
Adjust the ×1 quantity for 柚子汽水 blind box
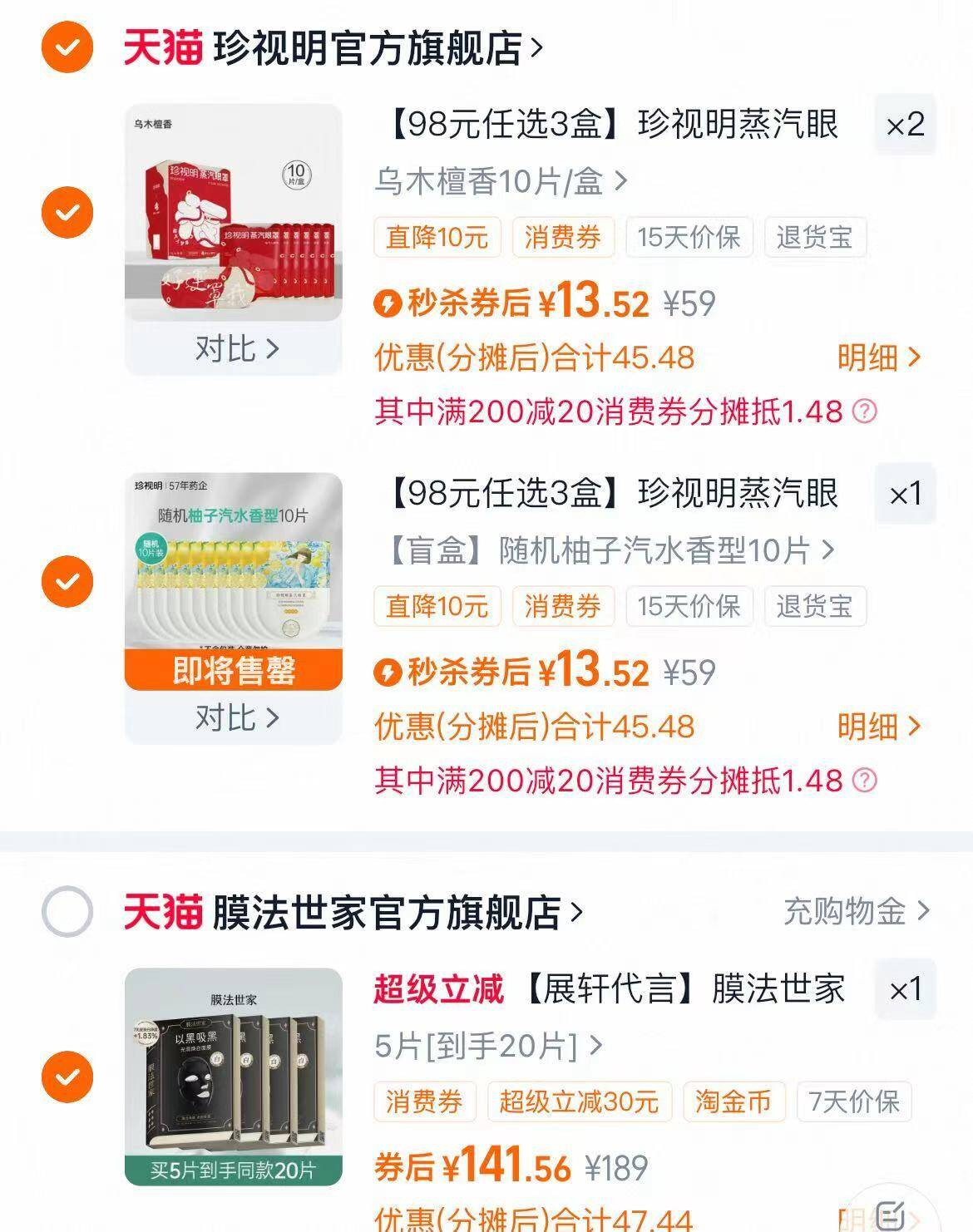[x=905, y=495]
